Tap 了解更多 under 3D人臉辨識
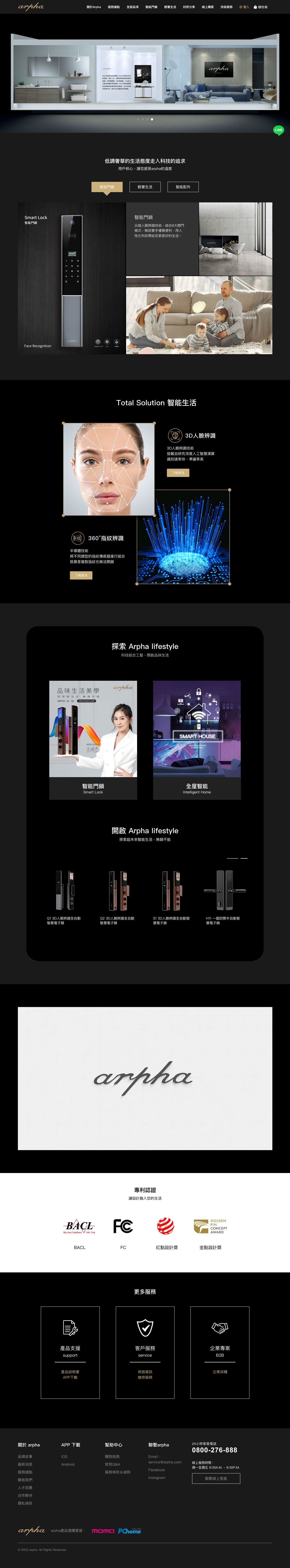Viewport: 290px width, 1568px height. pos(178,472)
